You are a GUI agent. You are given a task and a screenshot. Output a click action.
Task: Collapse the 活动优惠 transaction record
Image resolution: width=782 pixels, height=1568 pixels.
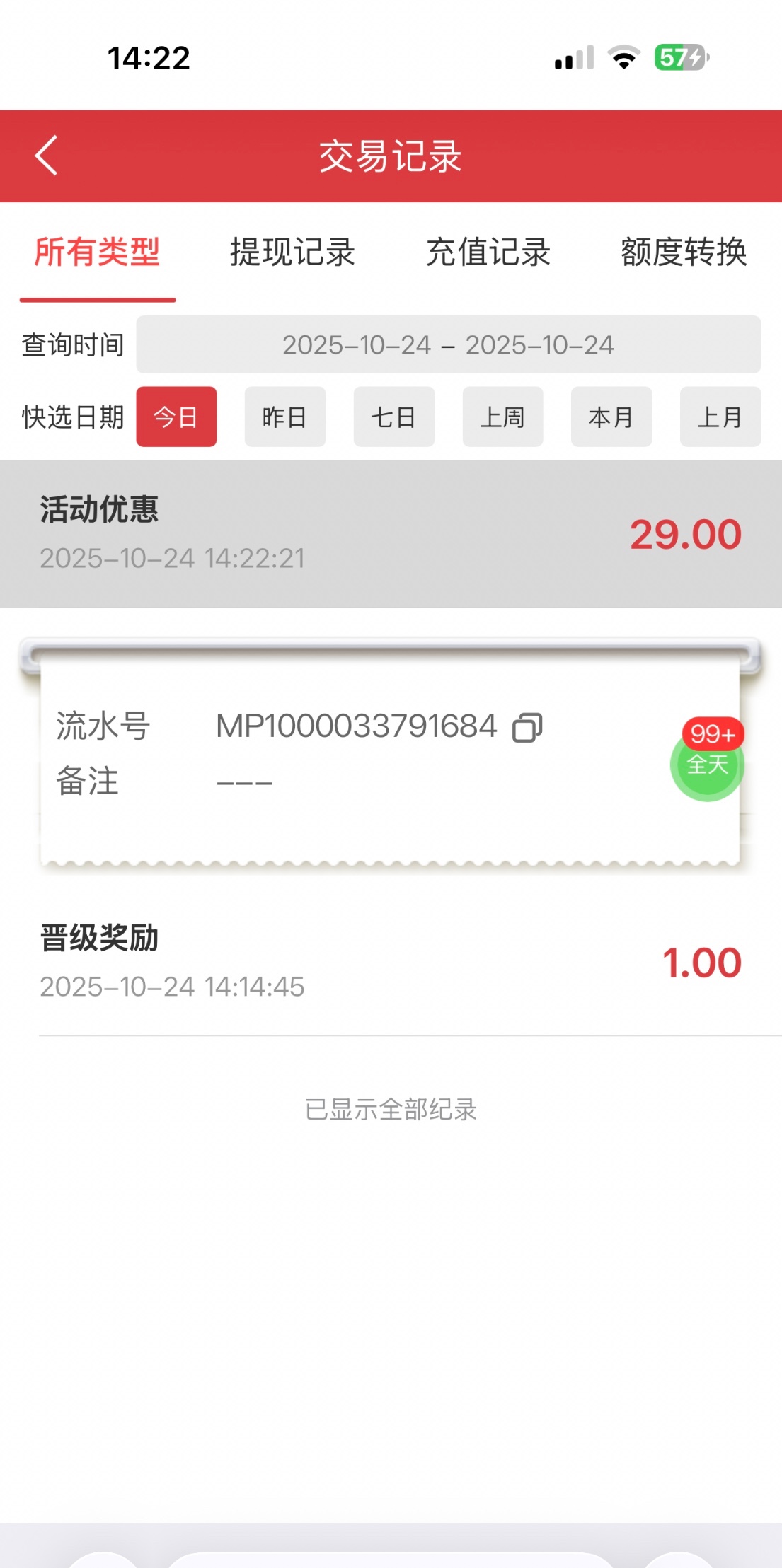(391, 534)
